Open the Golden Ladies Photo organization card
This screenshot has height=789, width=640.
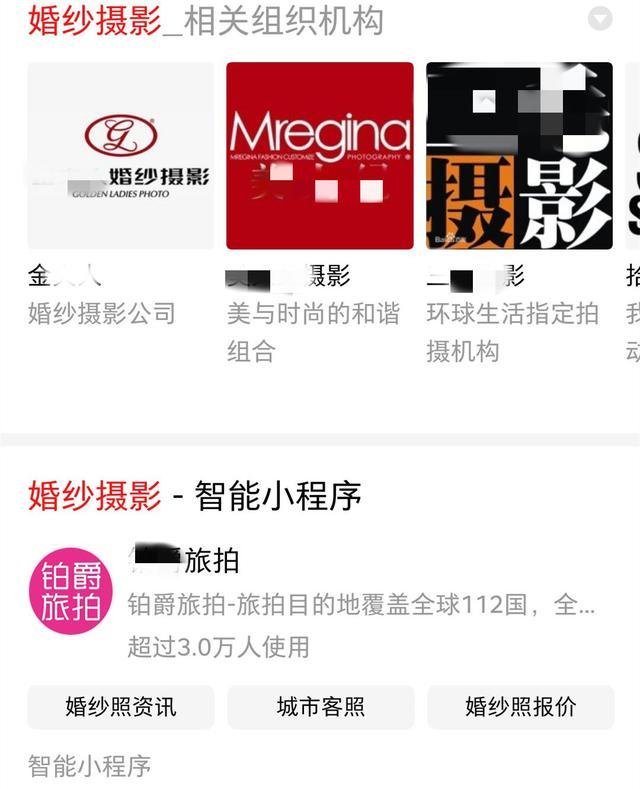point(120,156)
